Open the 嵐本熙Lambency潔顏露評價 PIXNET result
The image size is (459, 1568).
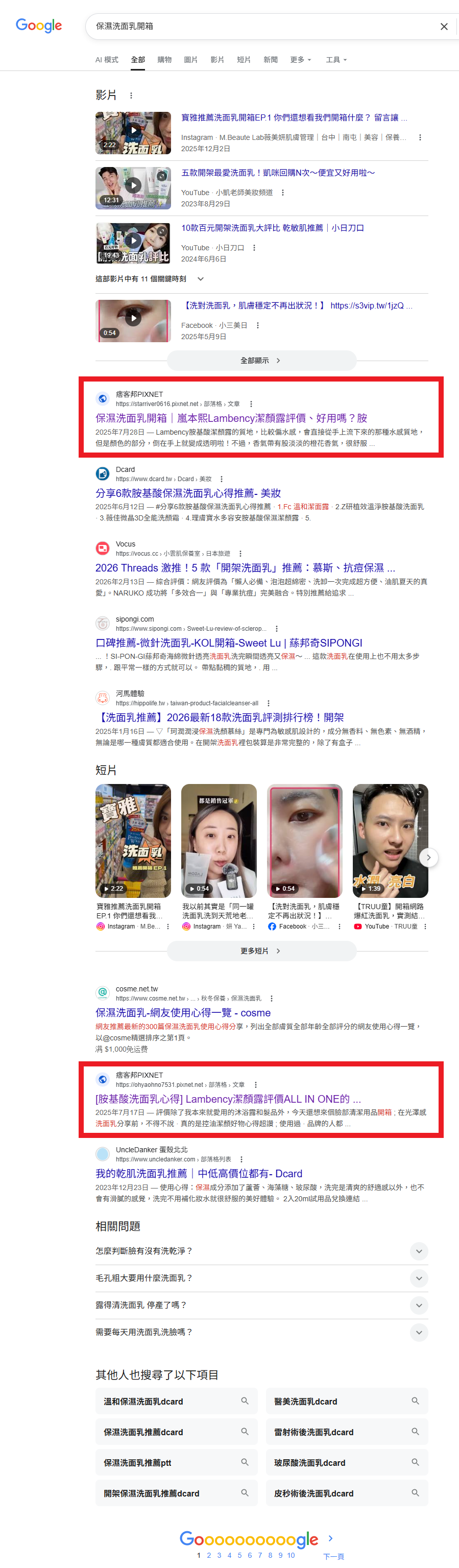pyautogui.click(x=231, y=418)
